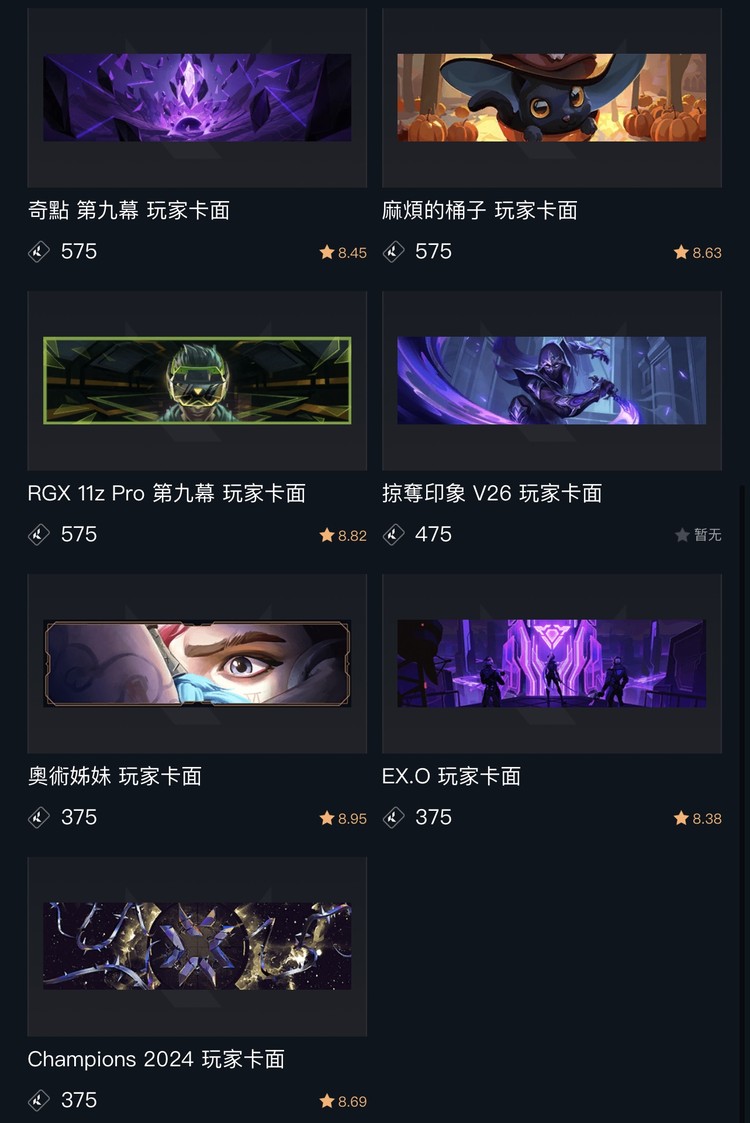
Task: Click the currency icon under 奧術姊妹 card
Action: 37,818
